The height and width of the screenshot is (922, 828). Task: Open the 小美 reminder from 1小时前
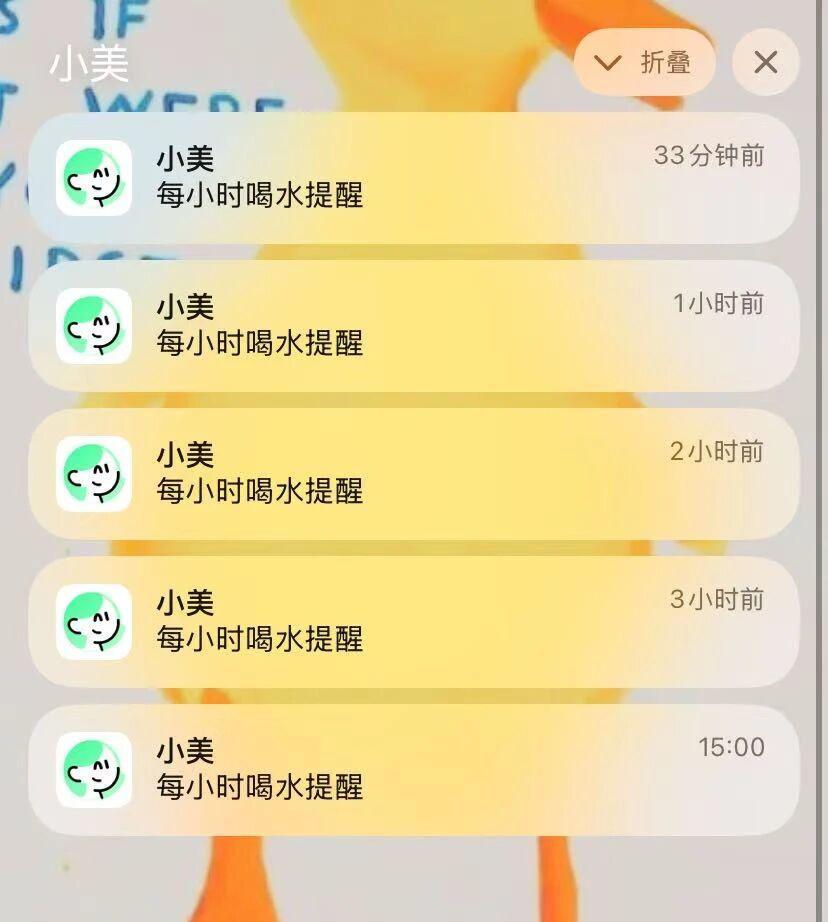click(413, 326)
